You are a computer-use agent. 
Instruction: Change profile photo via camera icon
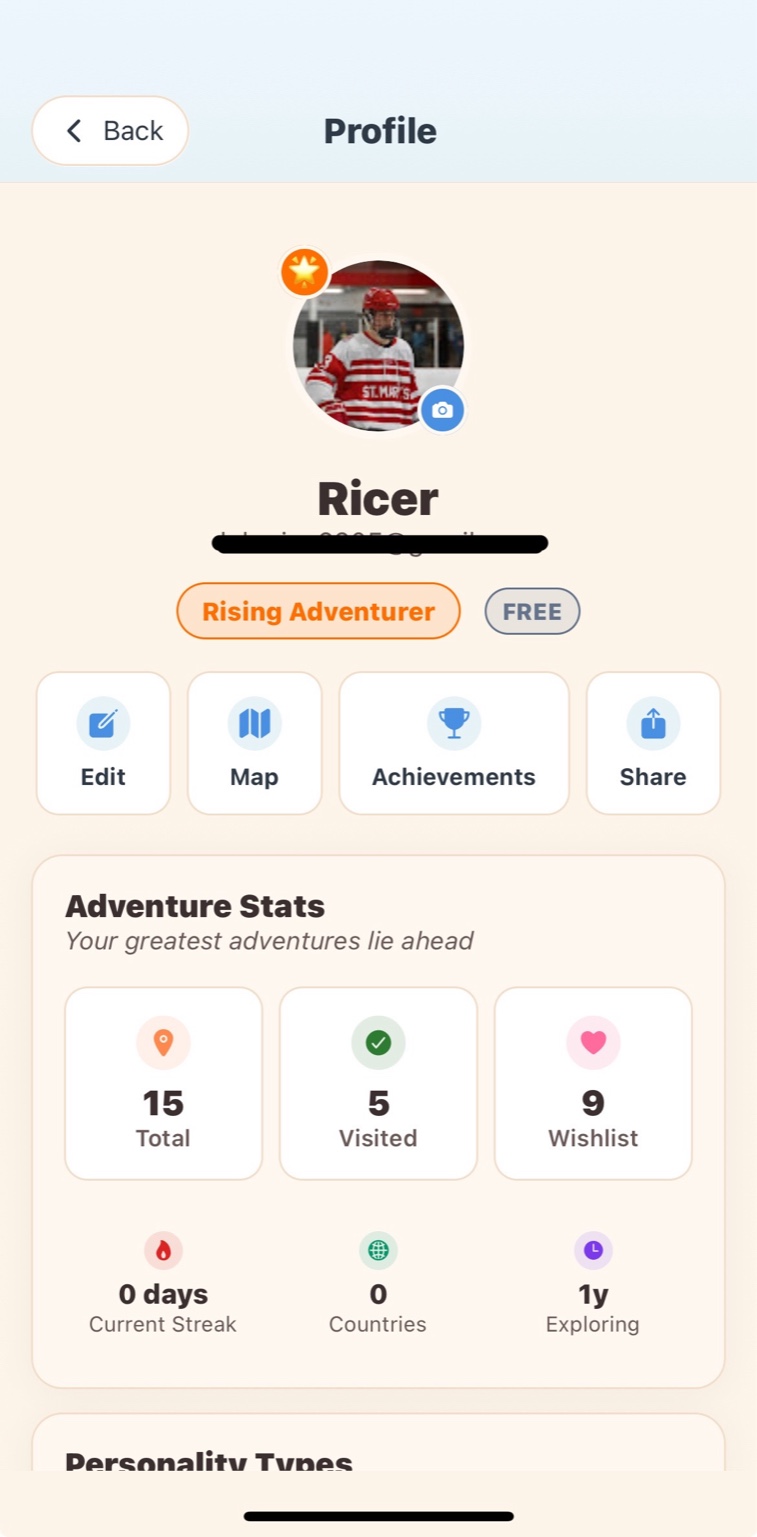point(442,410)
